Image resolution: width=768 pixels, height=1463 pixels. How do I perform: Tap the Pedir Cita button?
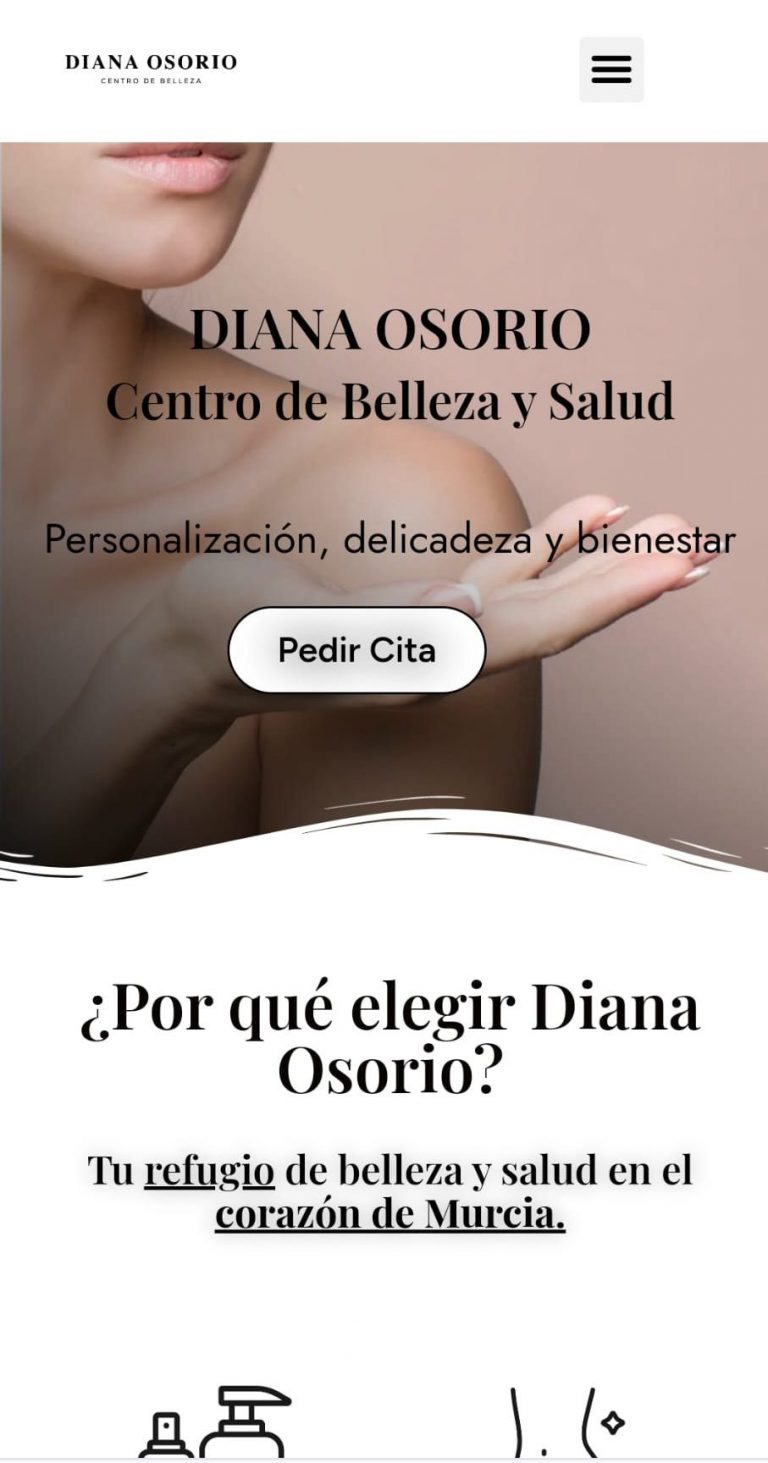(x=357, y=650)
